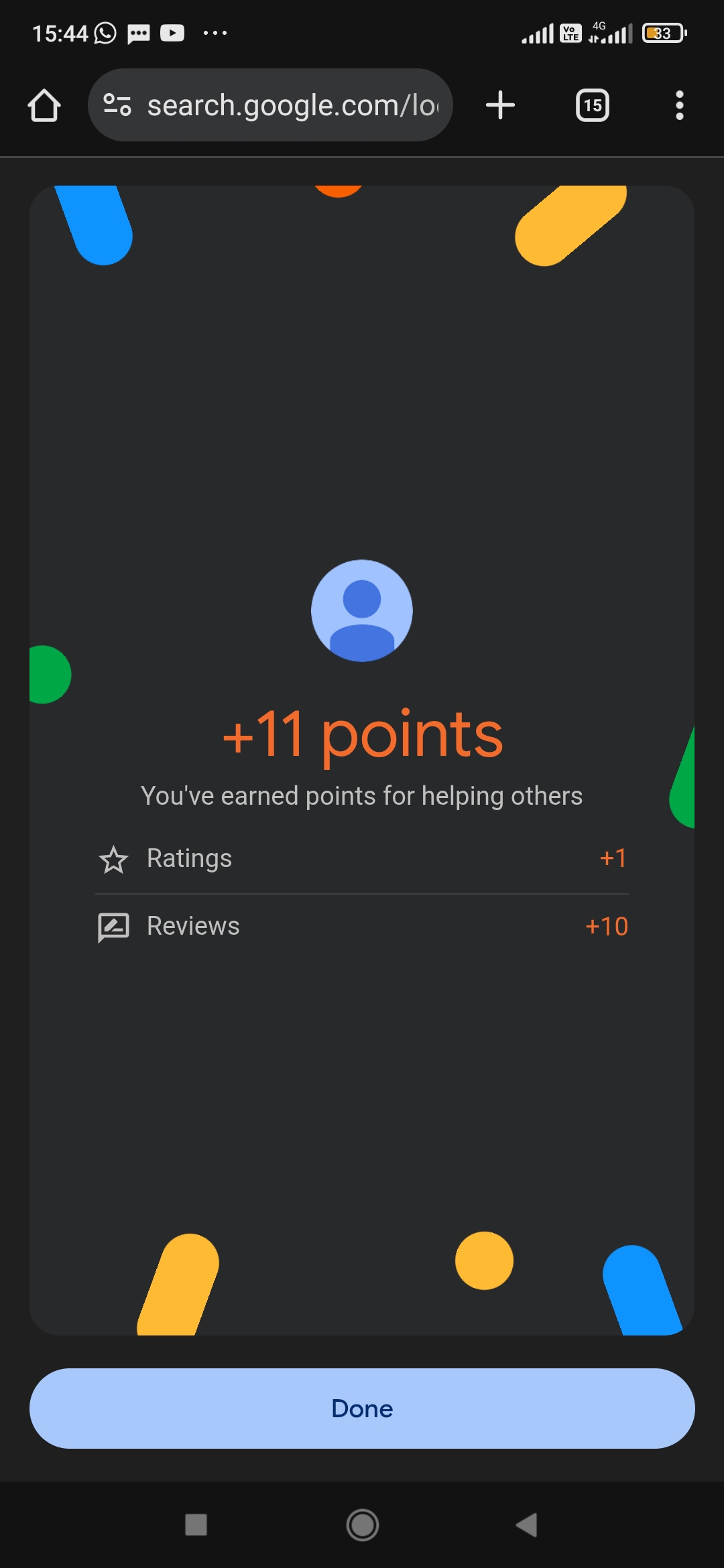Open the browser home page
The height and width of the screenshot is (1568, 724).
click(x=44, y=105)
